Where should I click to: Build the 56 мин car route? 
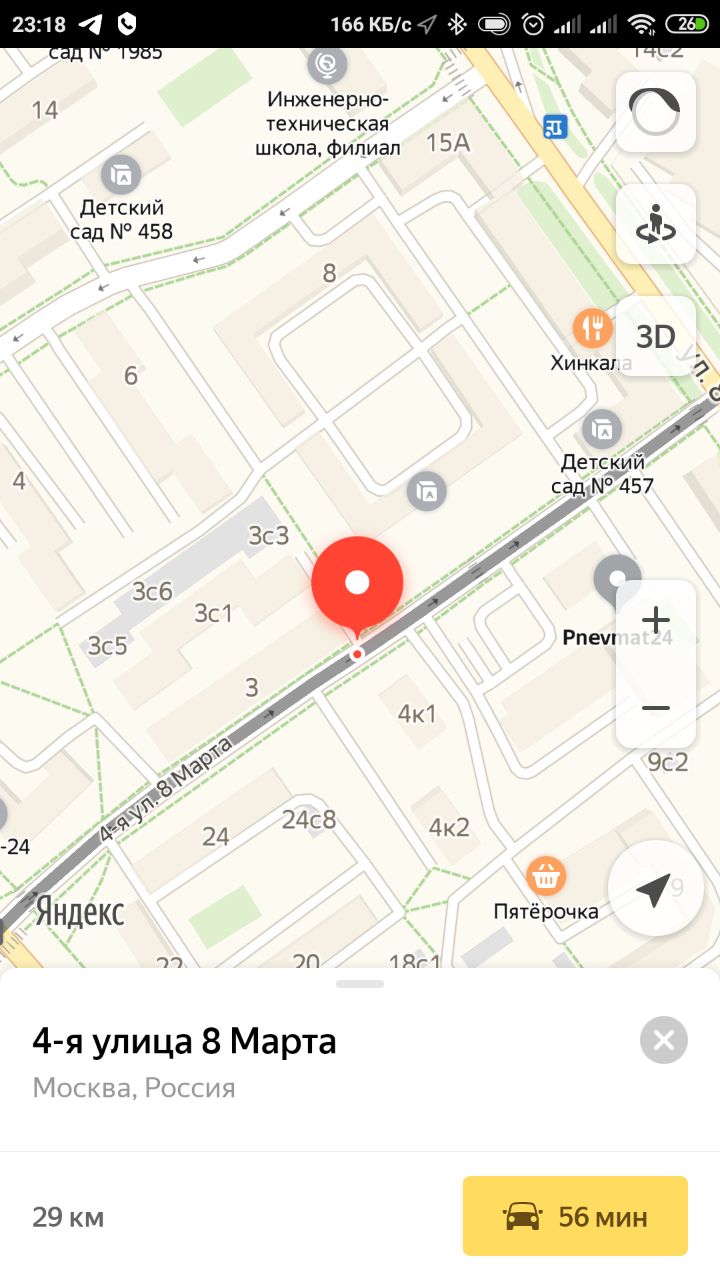coord(575,1216)
